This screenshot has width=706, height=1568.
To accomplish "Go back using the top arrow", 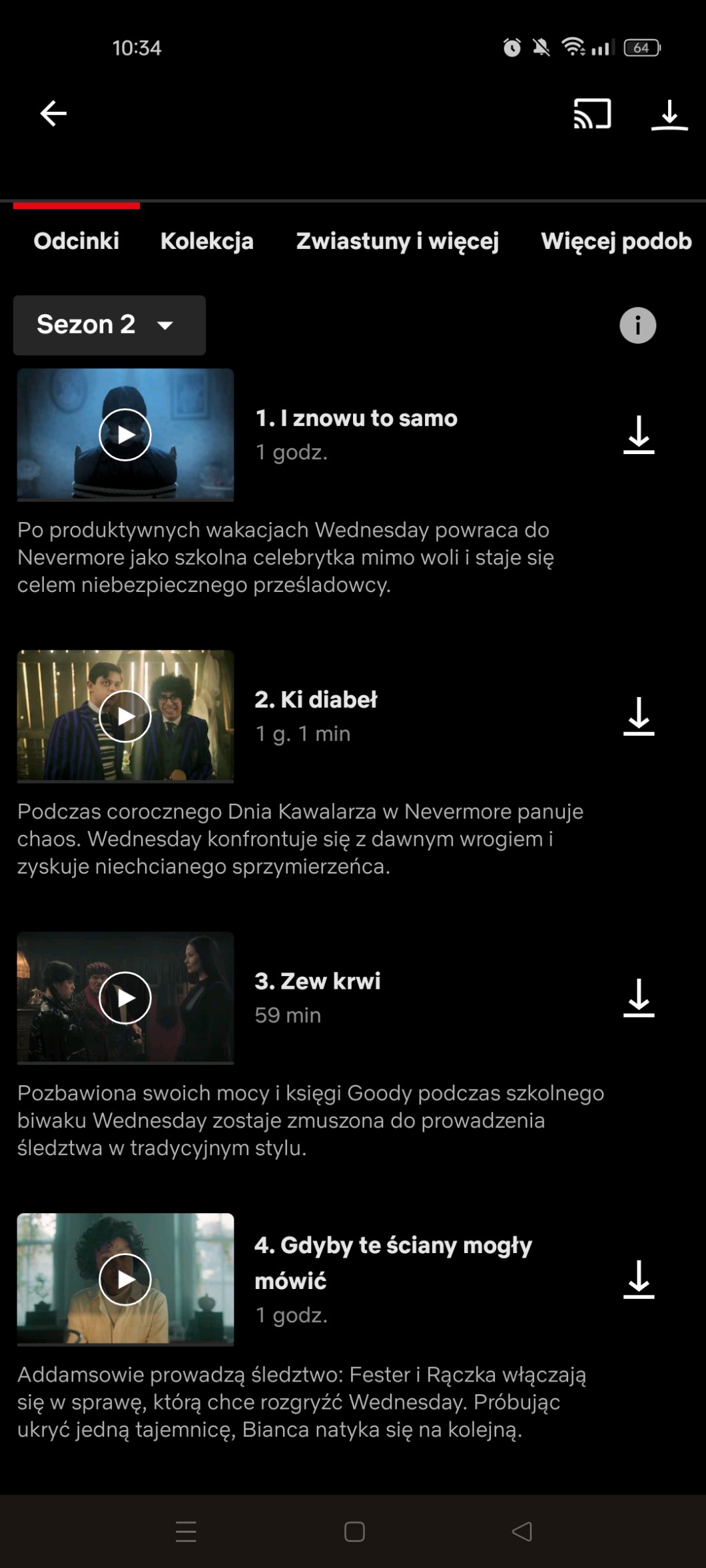I will 53,113.
